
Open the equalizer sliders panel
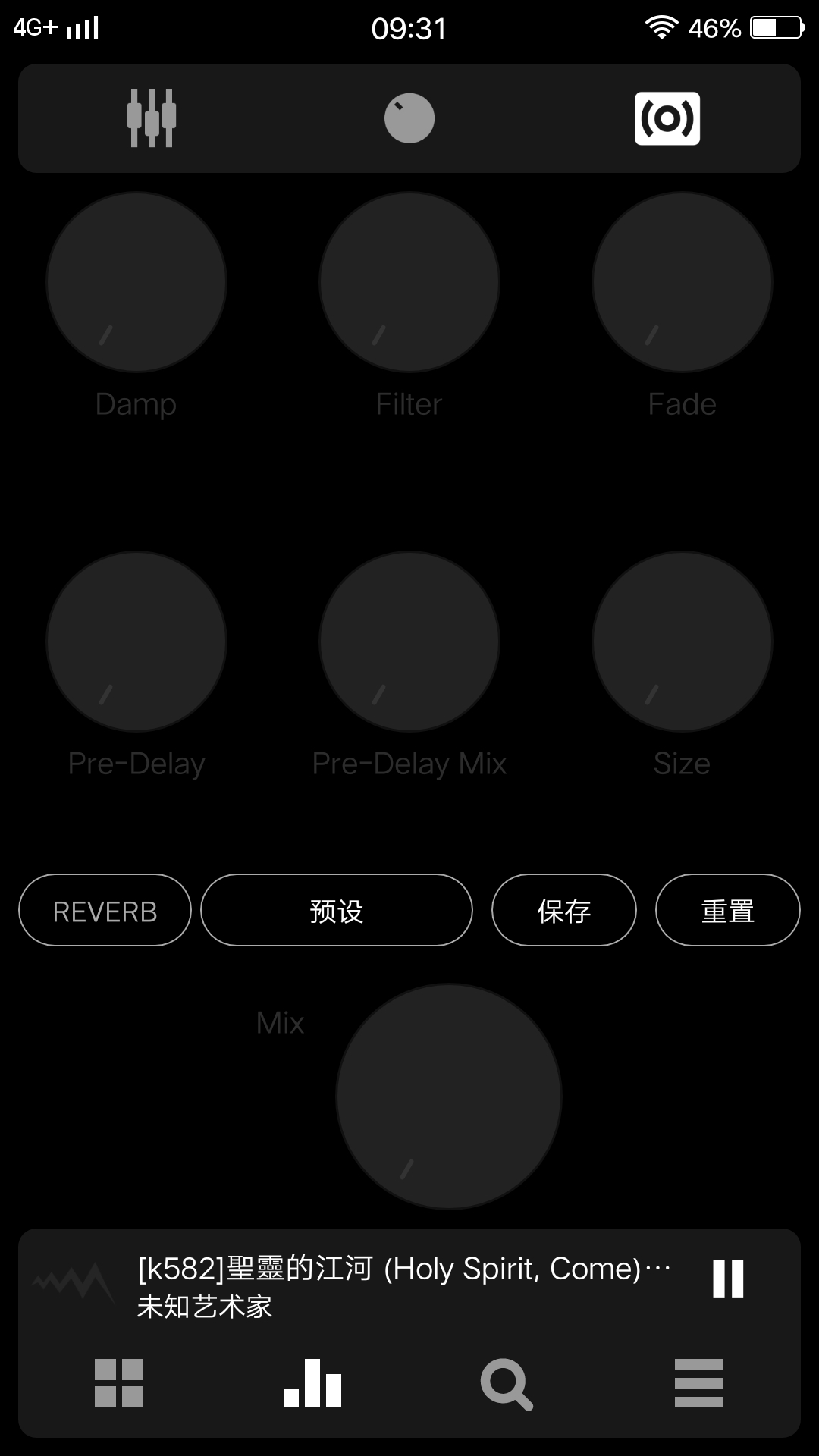(152, 118)
